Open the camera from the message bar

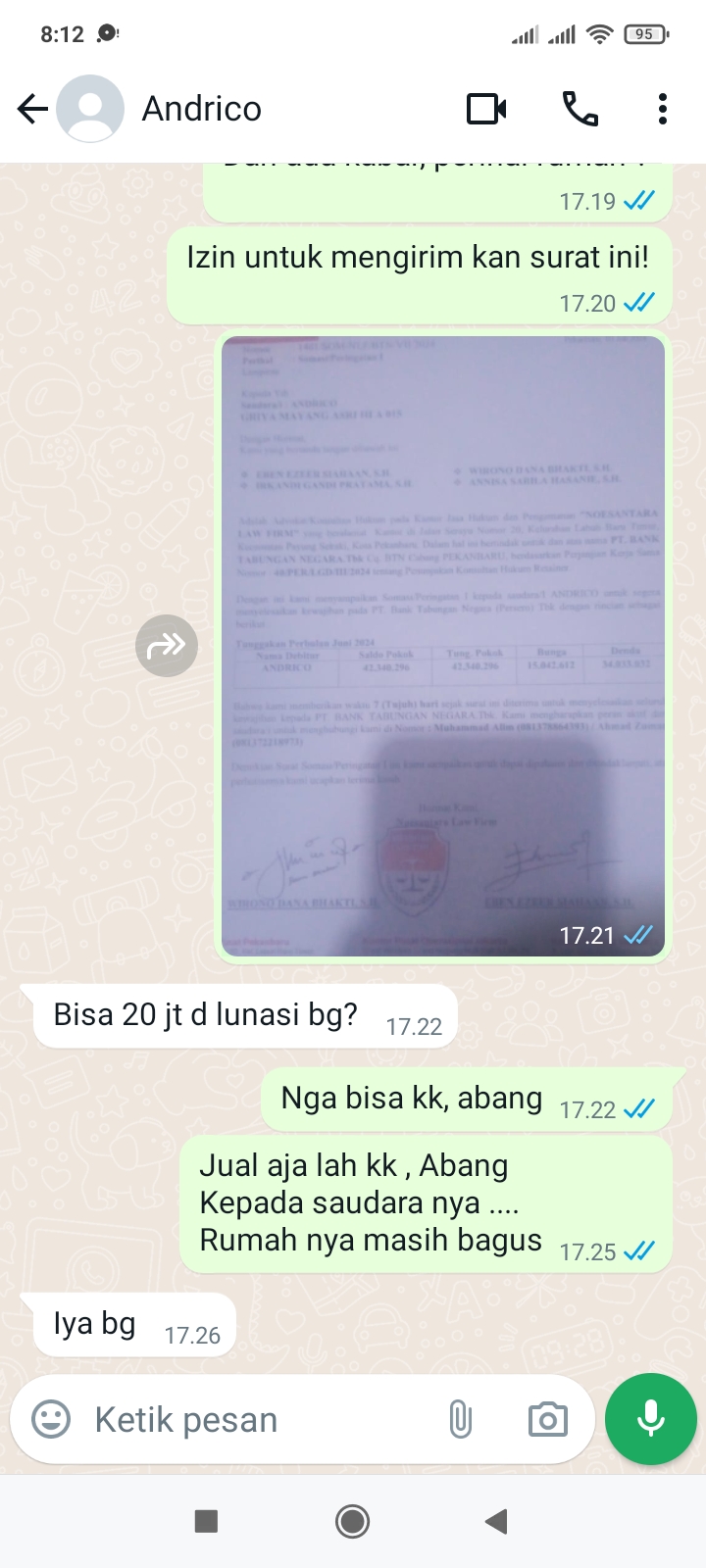[x=547, y=1419]
